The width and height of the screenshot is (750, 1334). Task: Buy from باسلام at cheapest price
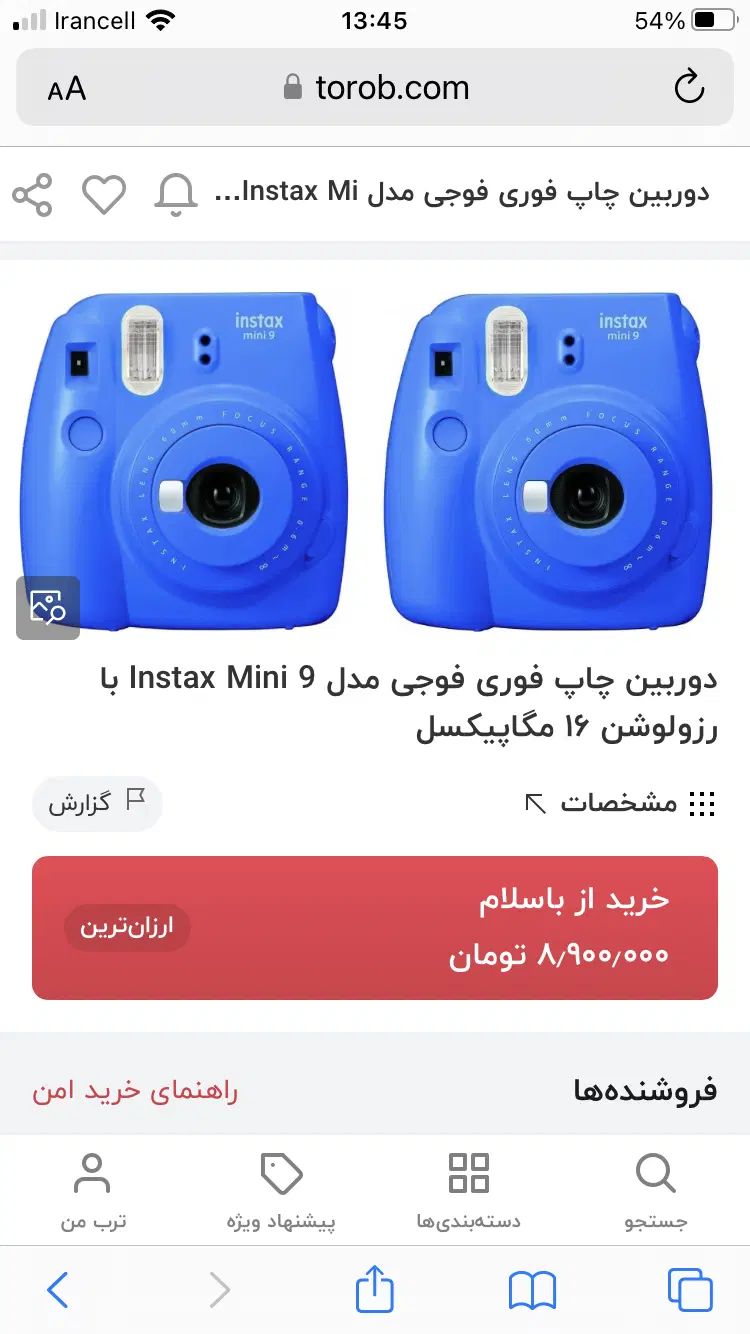pyautogui.click(x=375, y=927)
